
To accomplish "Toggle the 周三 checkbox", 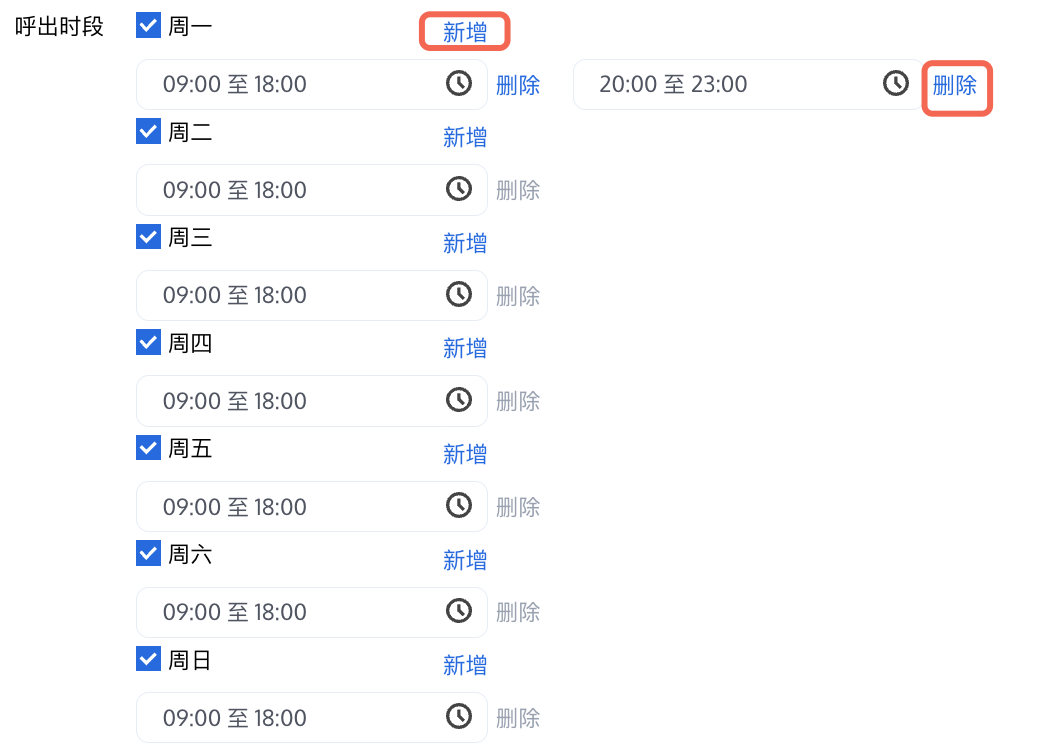I will coord(148,237).
